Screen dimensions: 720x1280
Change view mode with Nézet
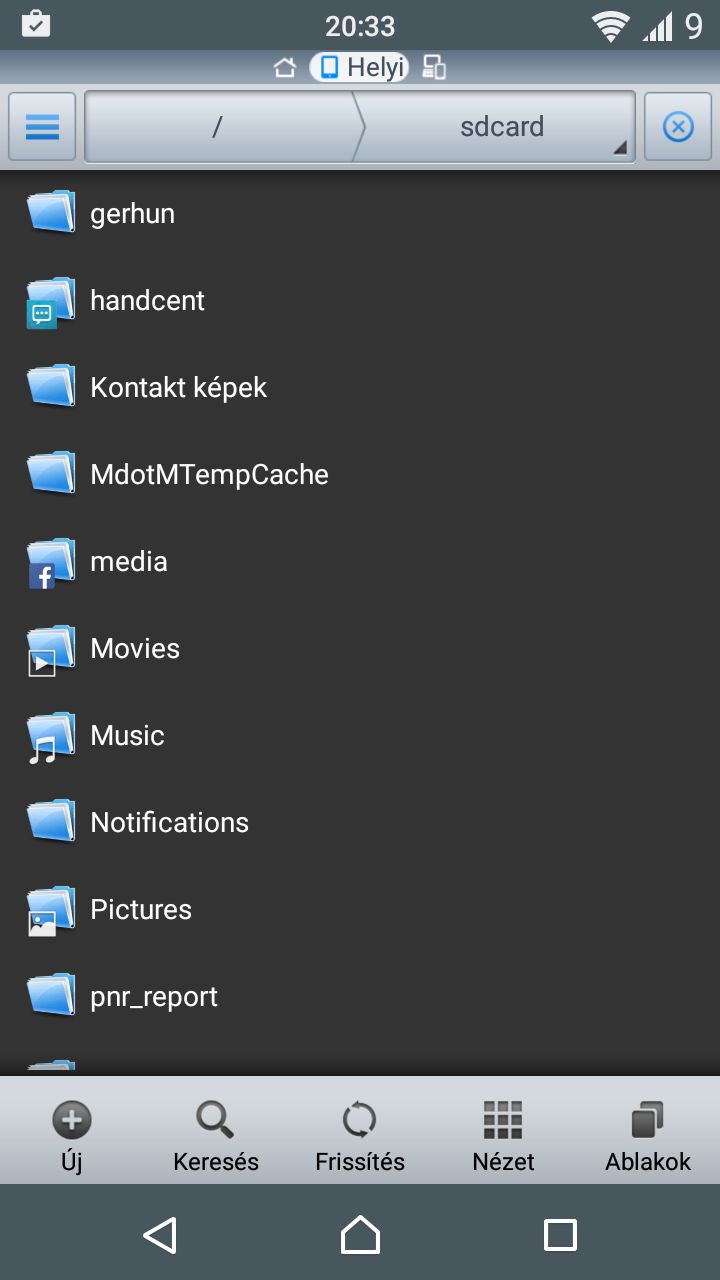[504, 1135]
